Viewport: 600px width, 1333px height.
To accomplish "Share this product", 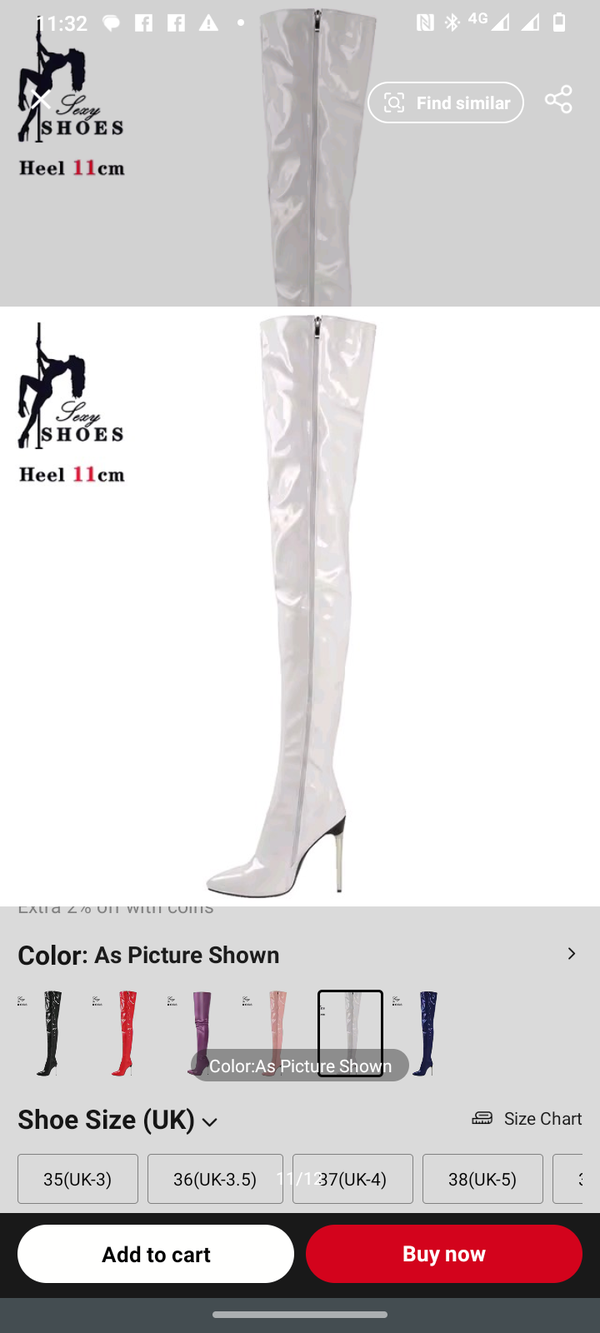I will tap(558, 100).
